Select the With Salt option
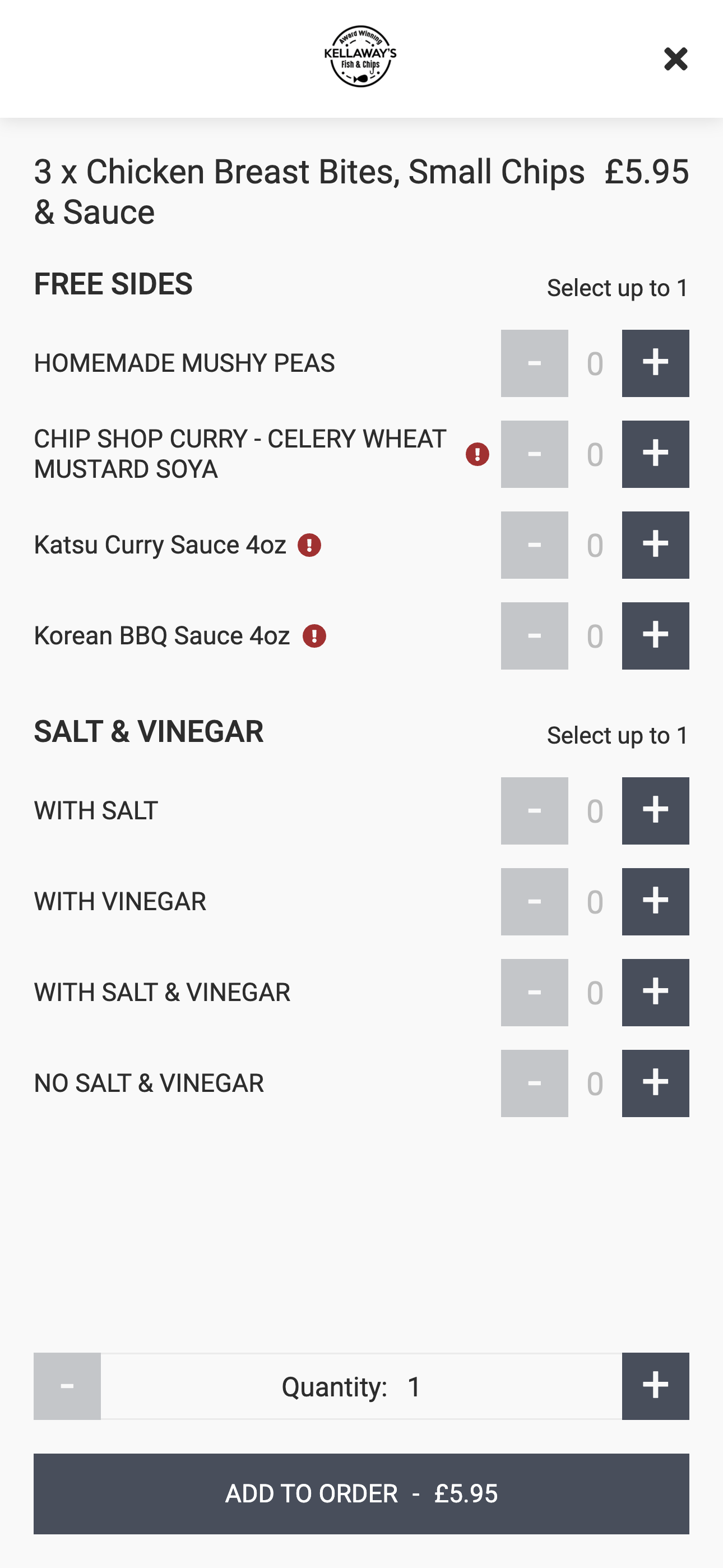723x1568 pixels. [x=655, y=811]
